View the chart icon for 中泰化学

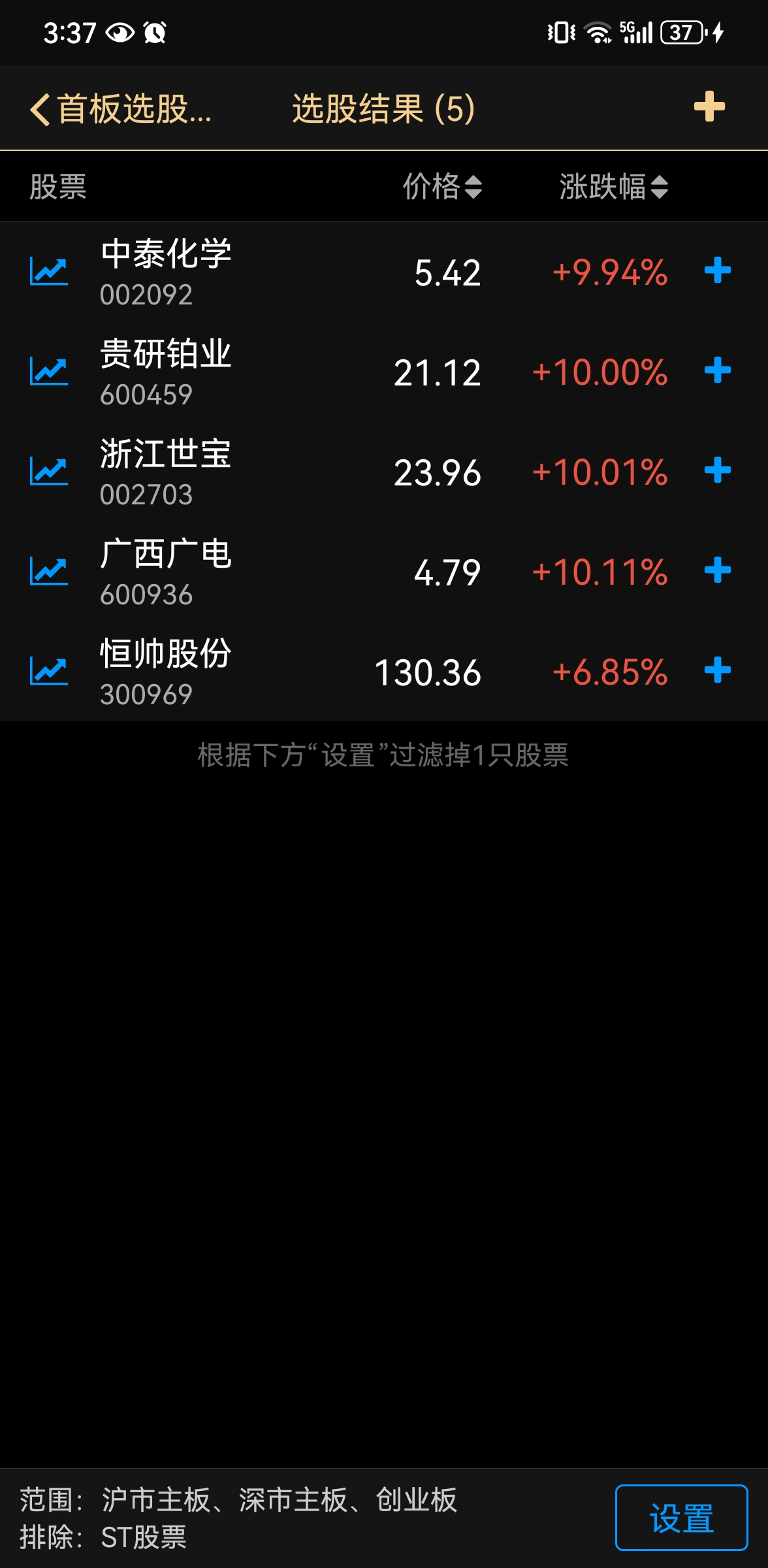(49, 271)
